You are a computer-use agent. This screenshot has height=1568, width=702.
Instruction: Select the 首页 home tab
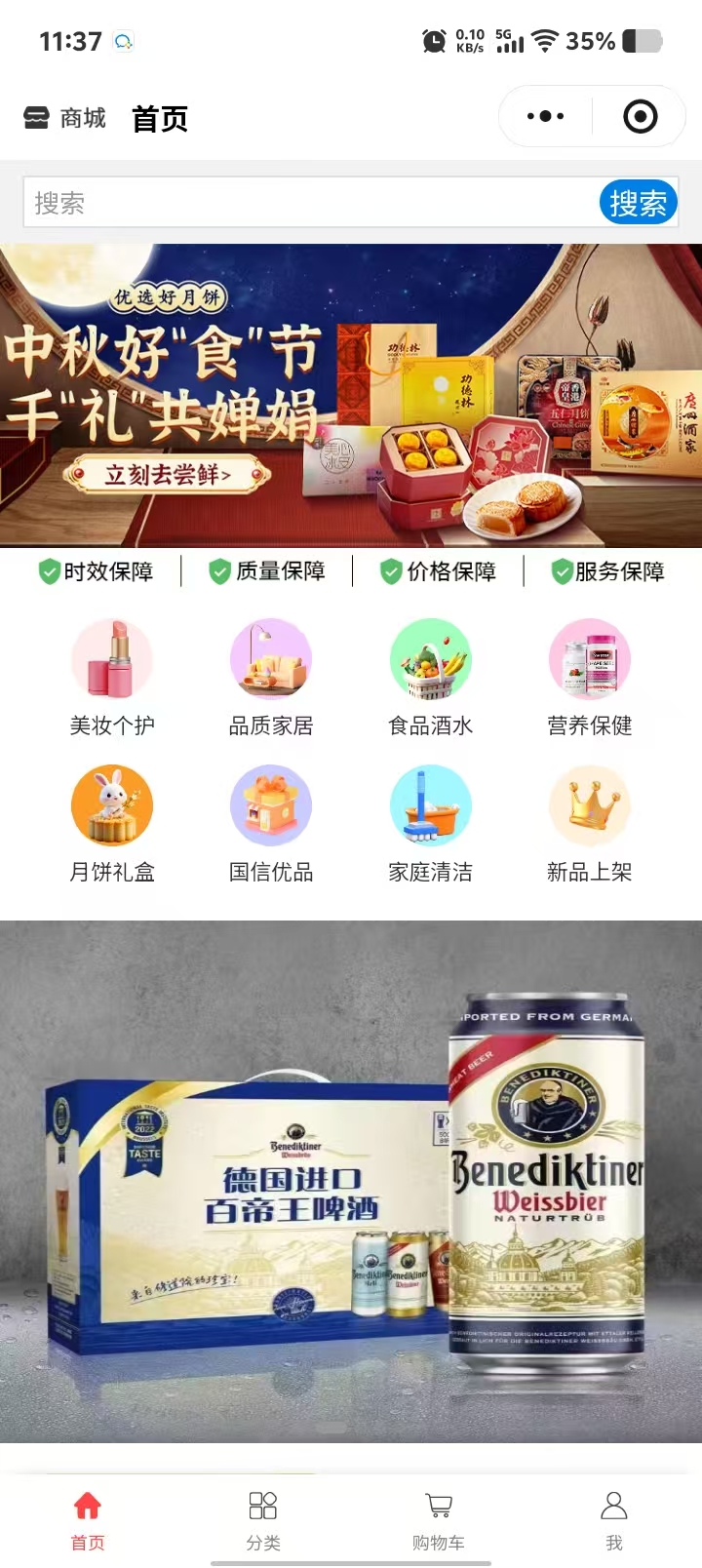88,1519
